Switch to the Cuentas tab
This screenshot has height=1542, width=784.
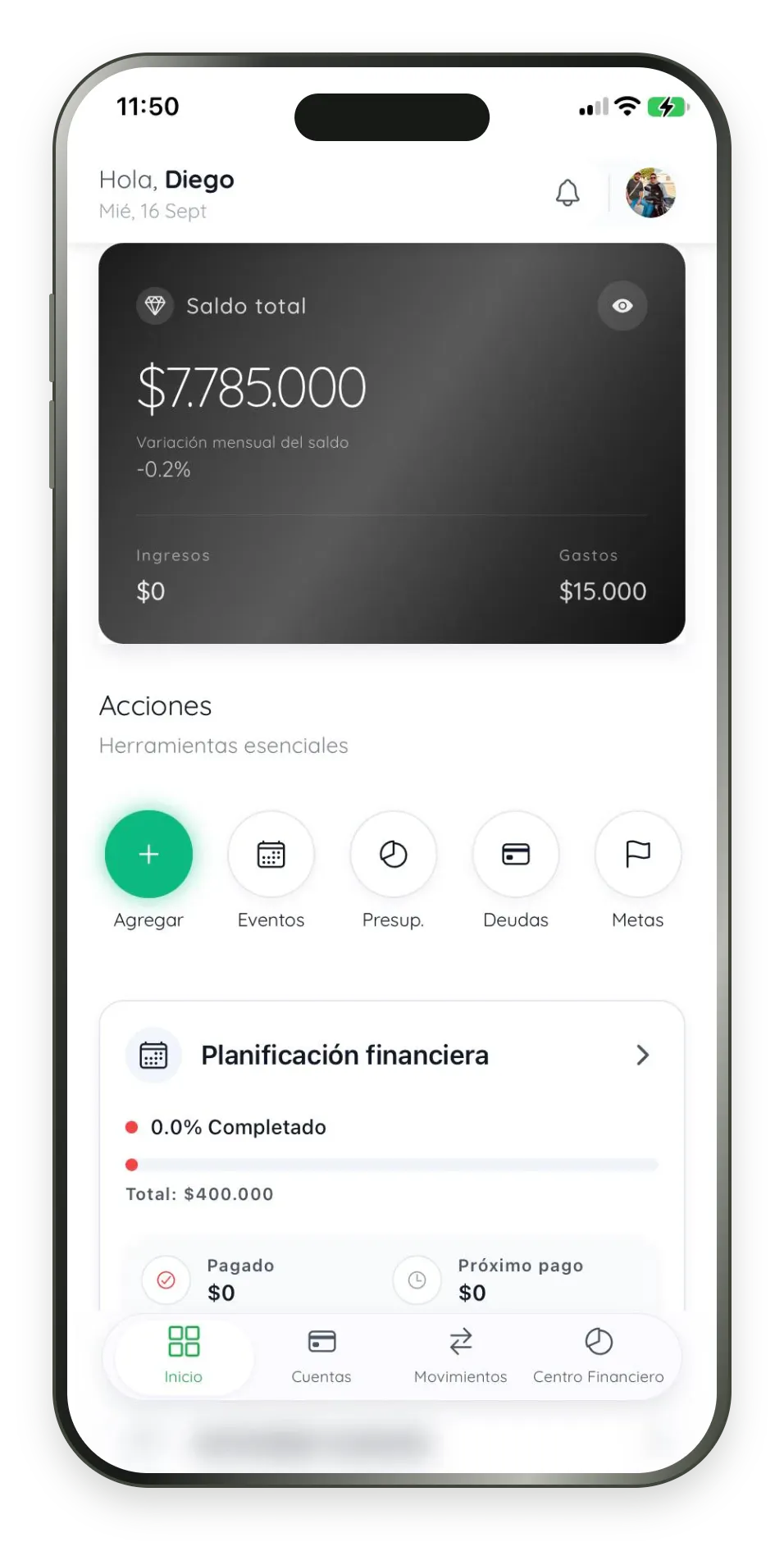tap(321, 1355)
